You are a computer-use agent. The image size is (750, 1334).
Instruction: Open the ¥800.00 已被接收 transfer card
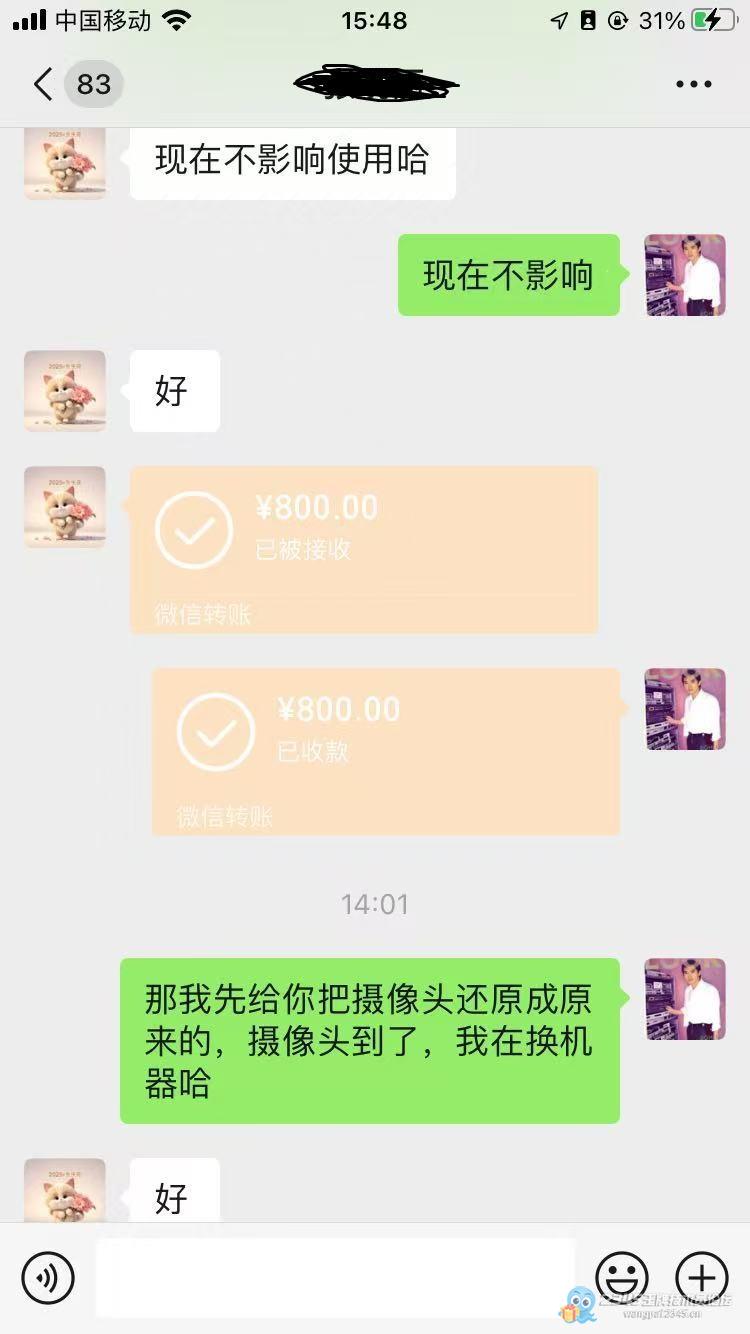click(364, 550)
